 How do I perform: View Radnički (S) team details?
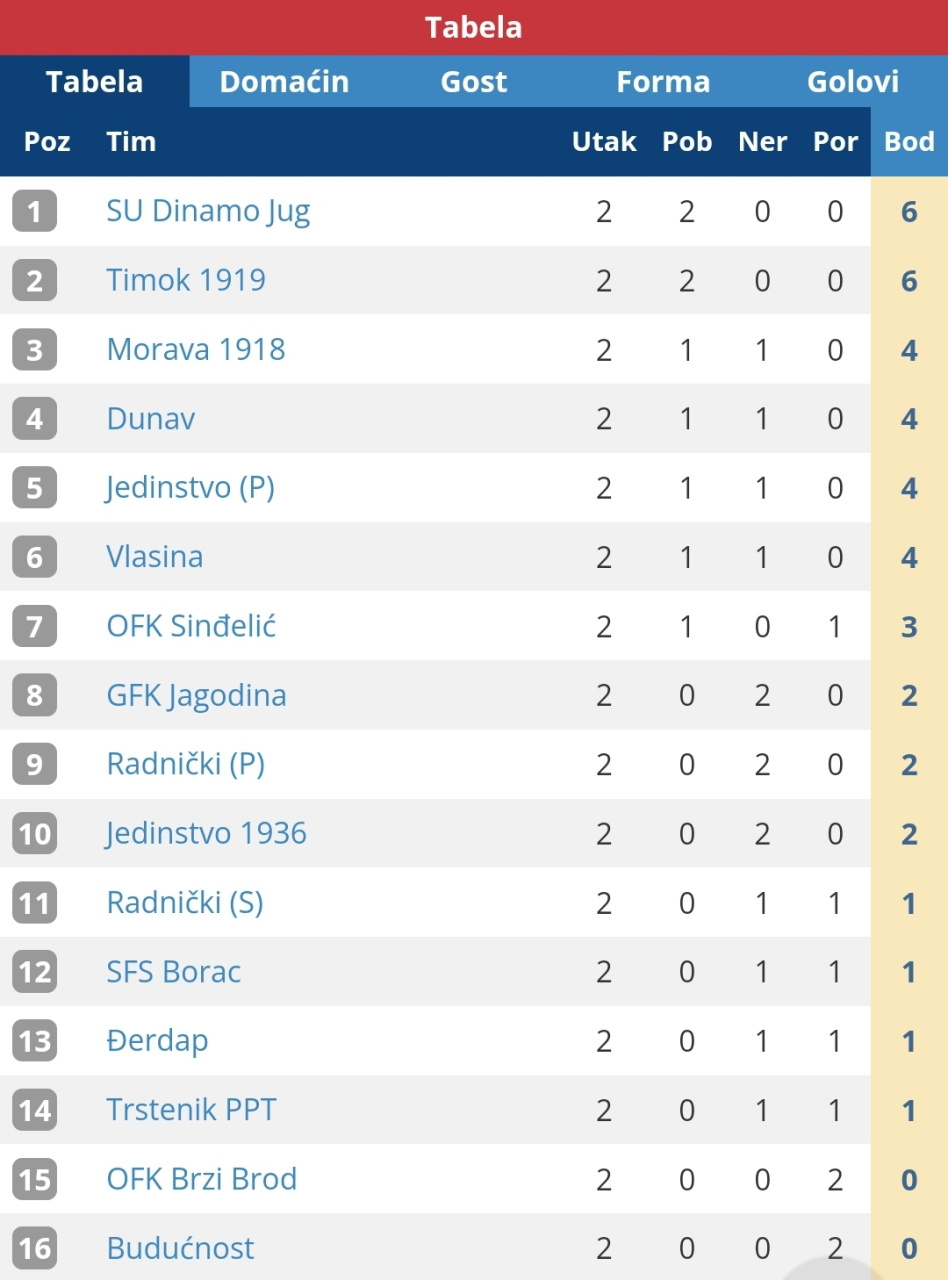click(x=185, y=903)
